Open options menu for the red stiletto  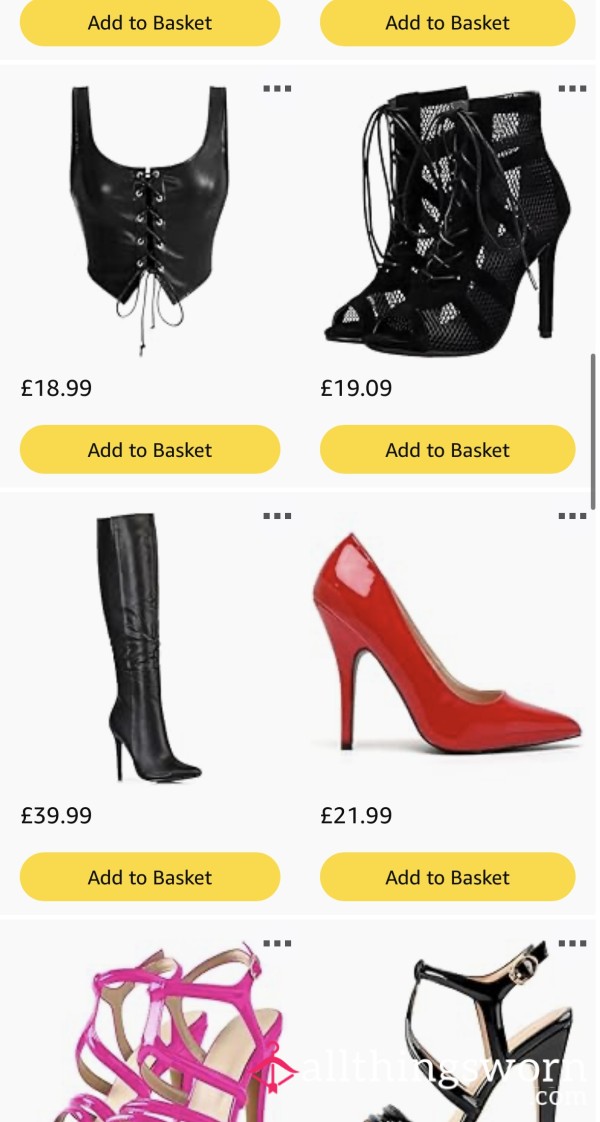pos(572,516)
